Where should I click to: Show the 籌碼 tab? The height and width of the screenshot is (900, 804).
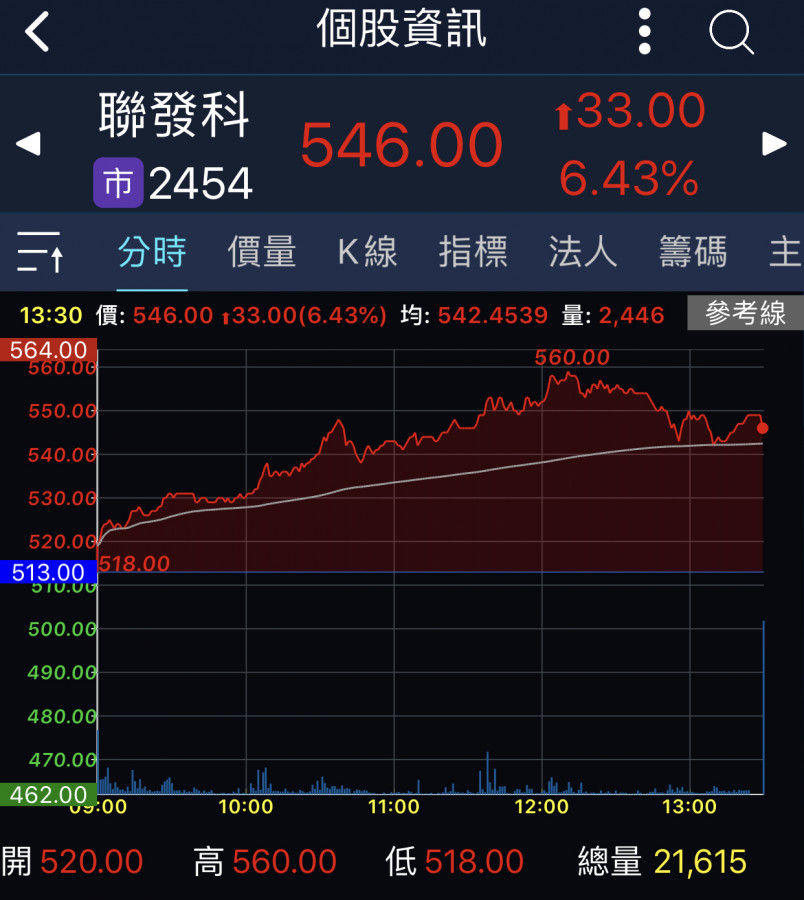[x=693, y=252]
